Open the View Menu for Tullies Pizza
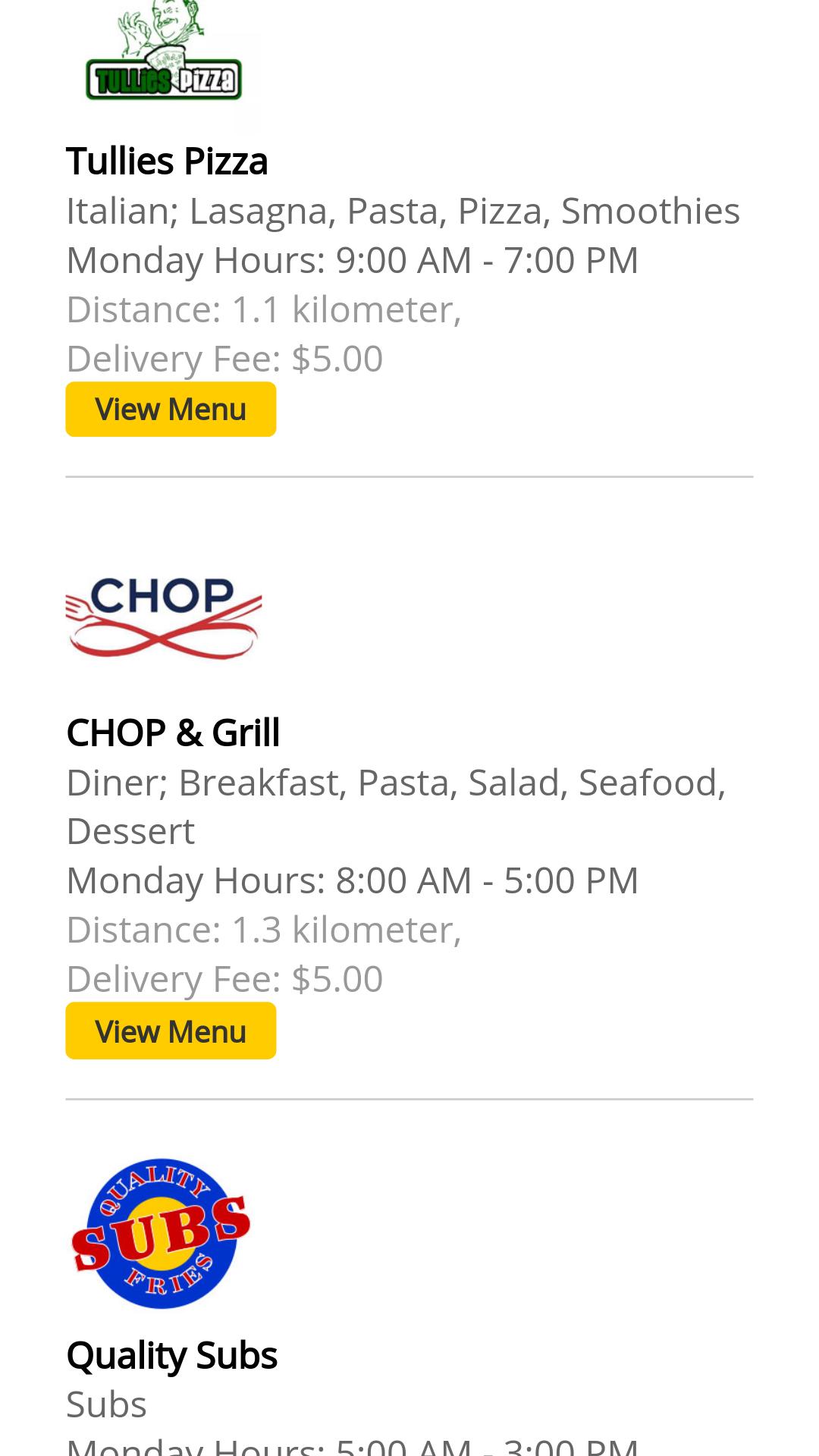Screen dimensions: 819x1456 (171, 409)
